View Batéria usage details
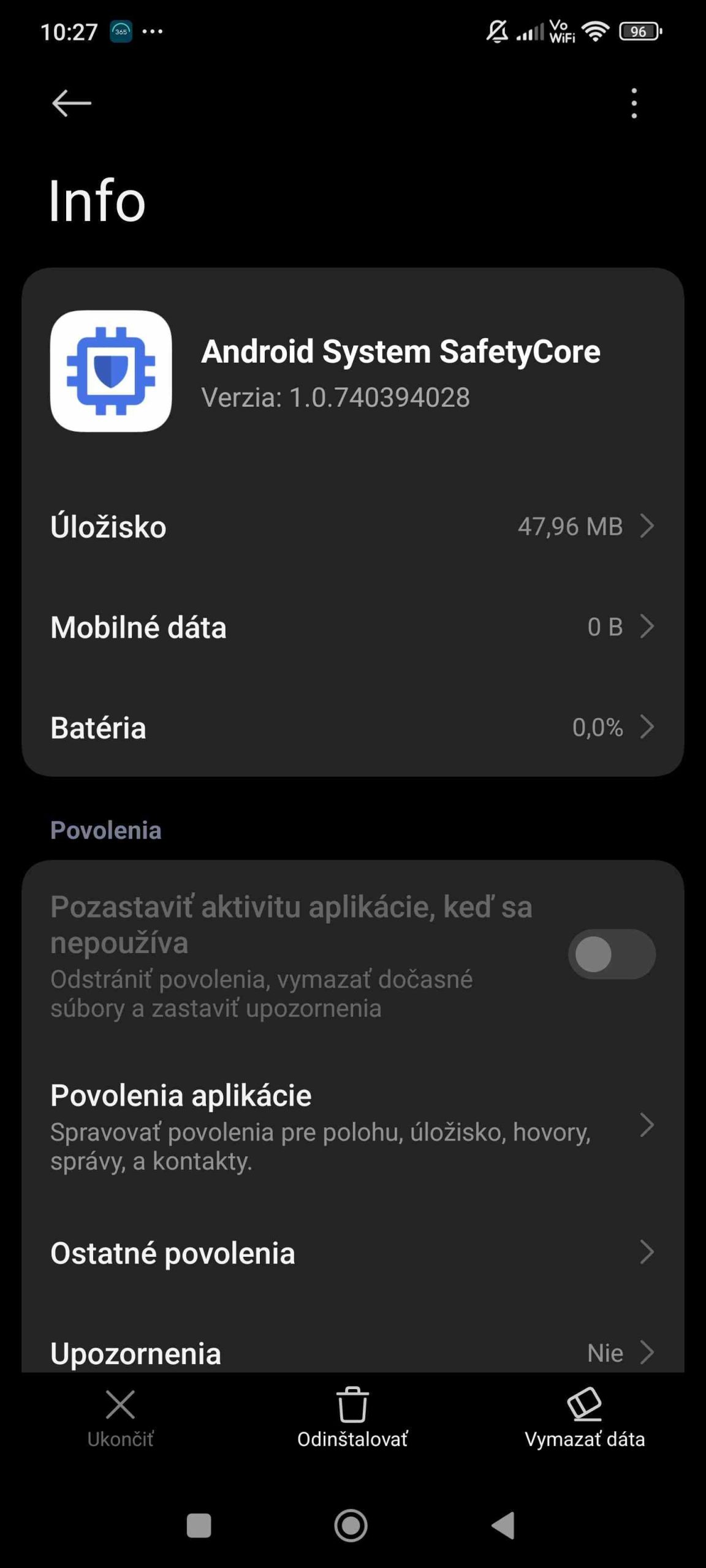 tap(352, 728)
